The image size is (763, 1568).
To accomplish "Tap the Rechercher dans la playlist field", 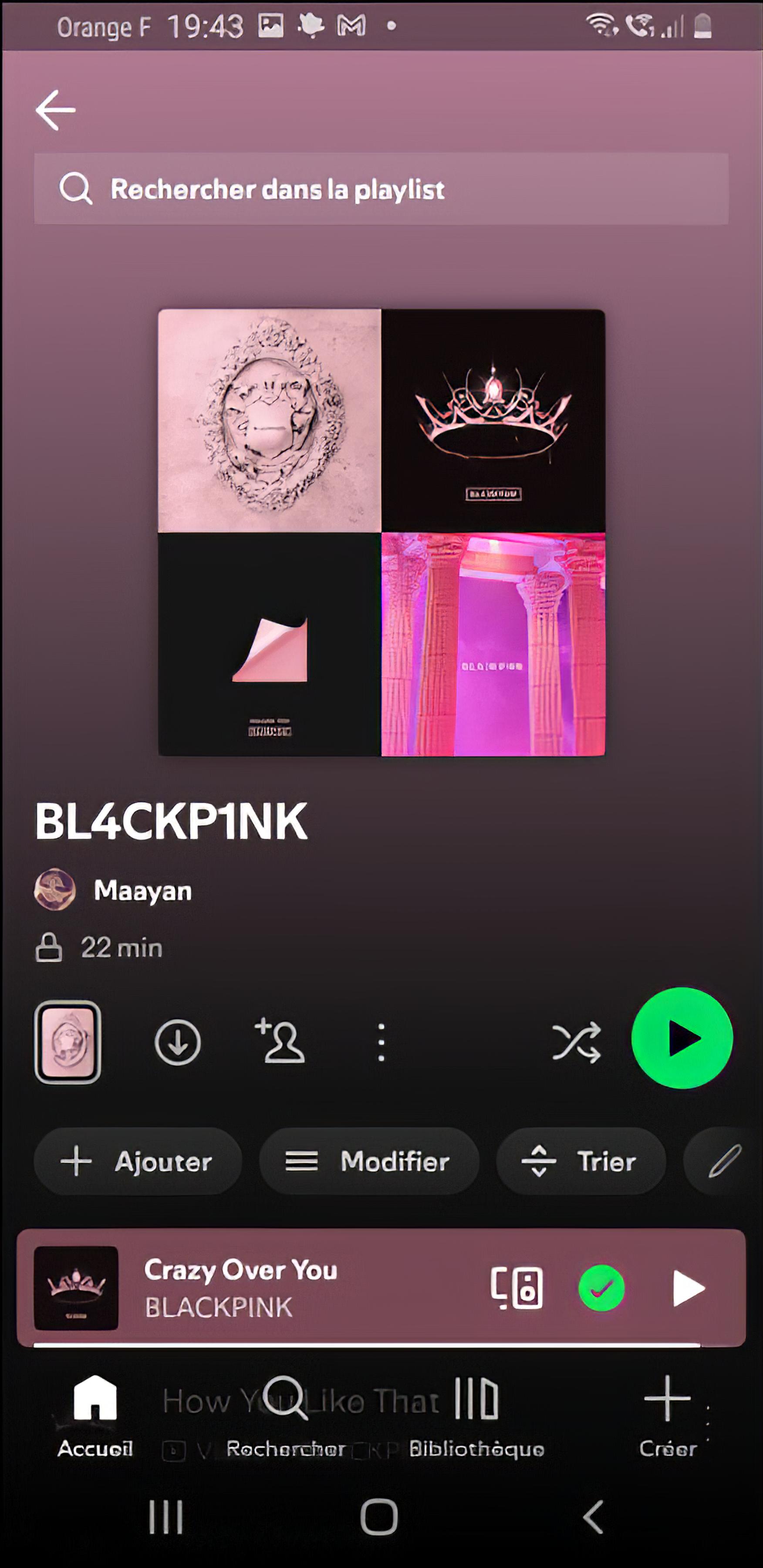I will [x=381, y=189].
